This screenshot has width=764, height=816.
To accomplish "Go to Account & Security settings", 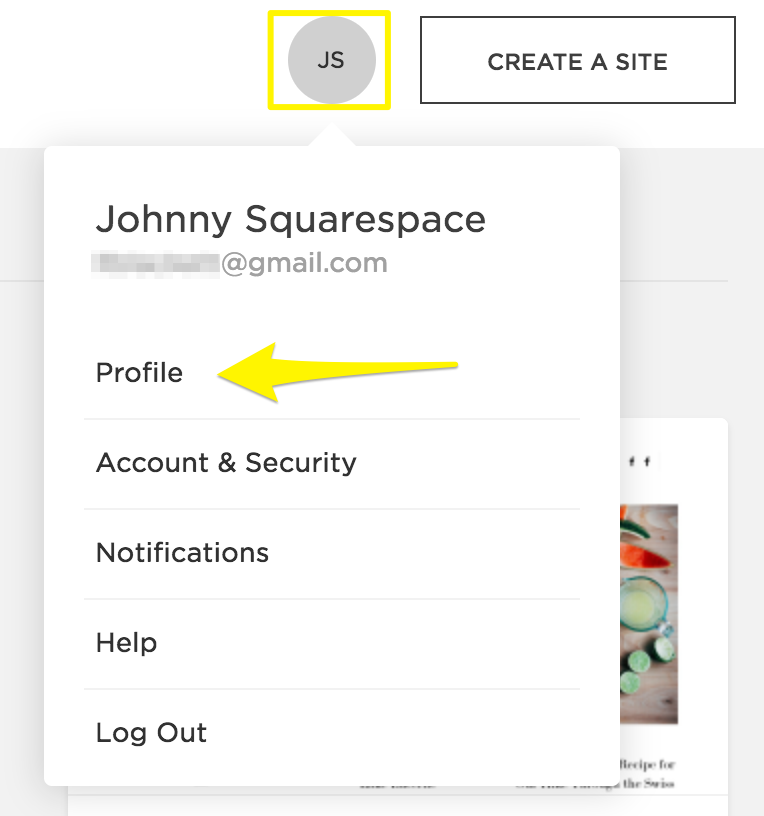I will (226, 463).
